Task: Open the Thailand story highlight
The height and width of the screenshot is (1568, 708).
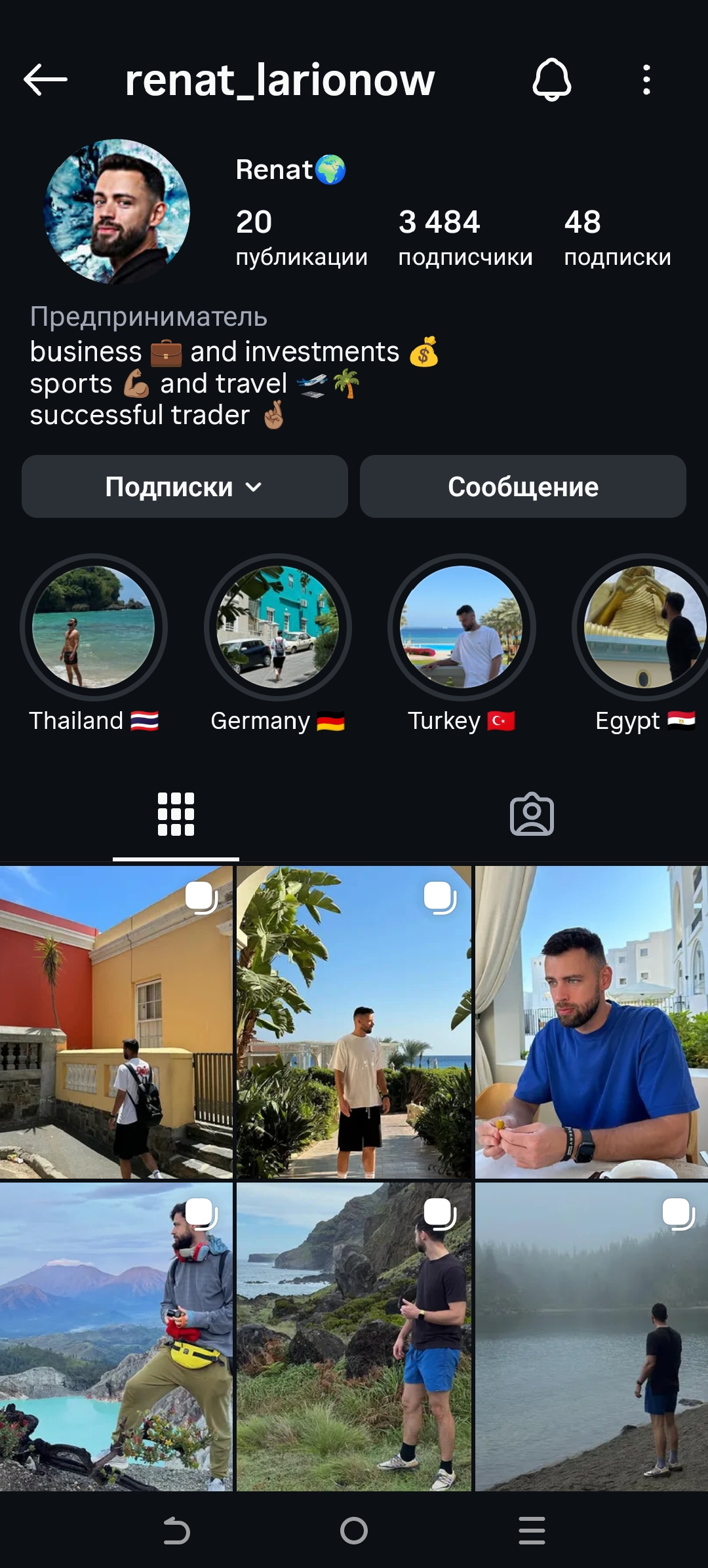Action: [93, 627]
